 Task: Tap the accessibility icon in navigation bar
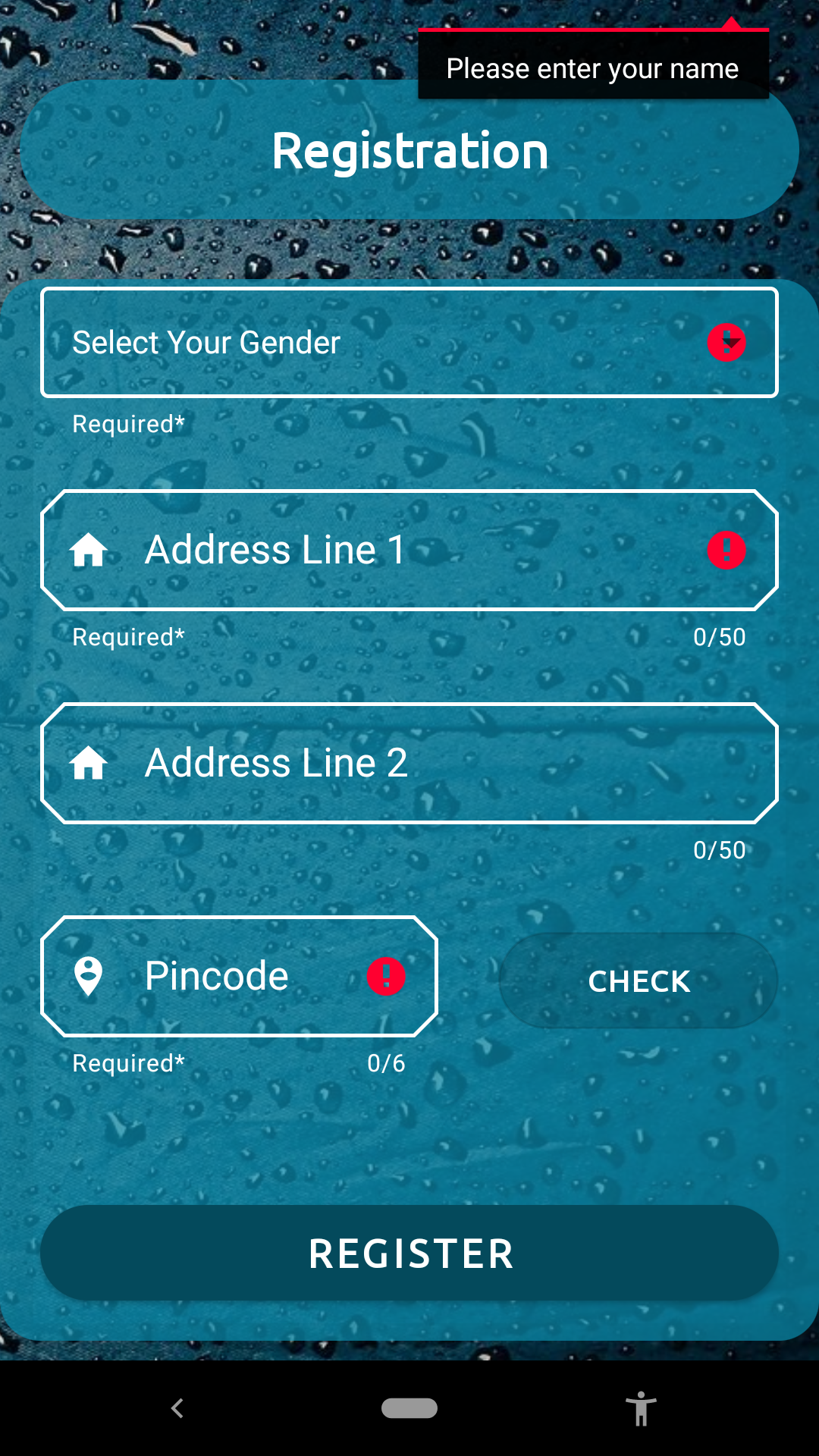pos(641,1408)
